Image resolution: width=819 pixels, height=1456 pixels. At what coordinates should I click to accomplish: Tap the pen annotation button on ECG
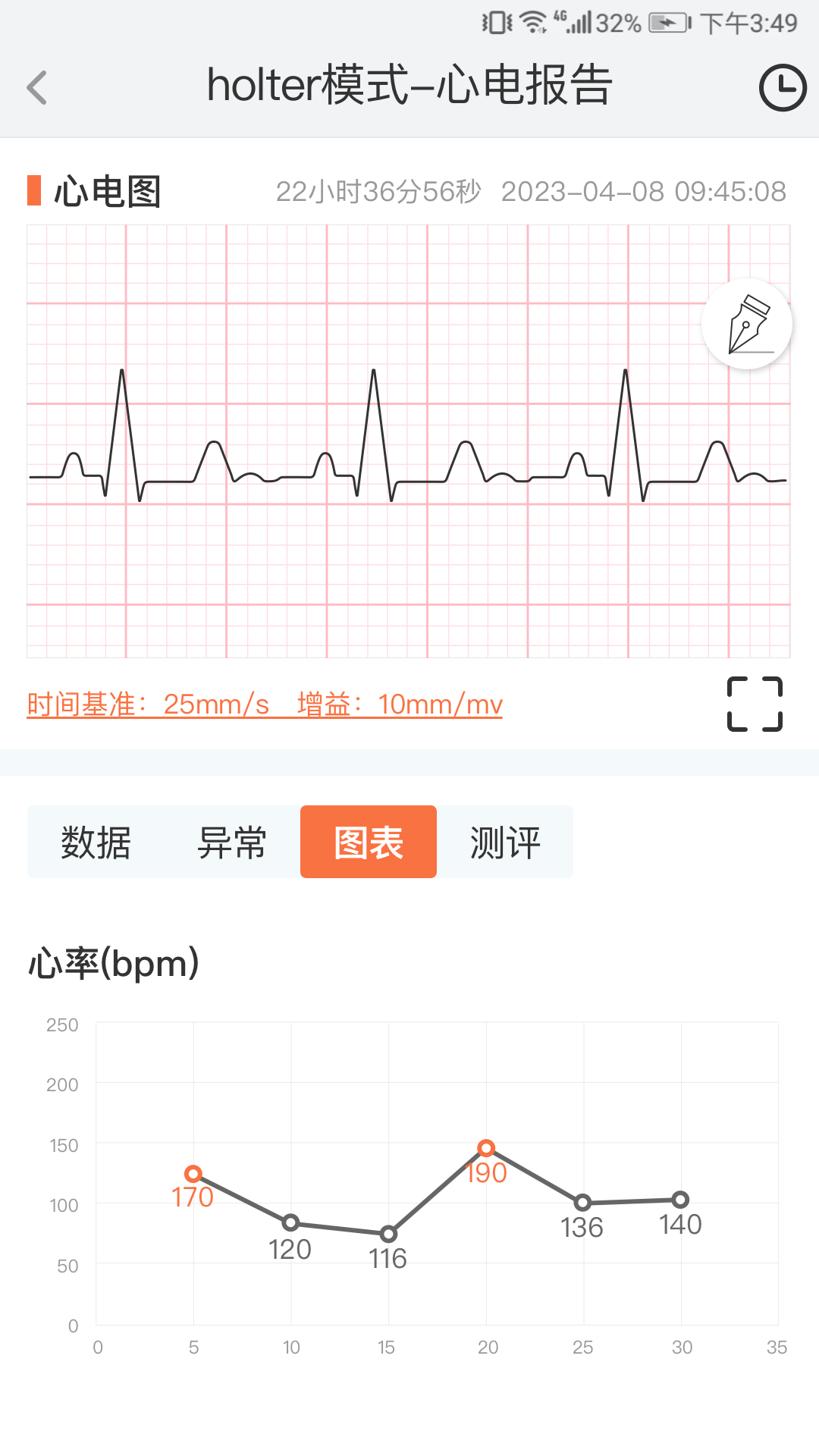pos(747,325)
